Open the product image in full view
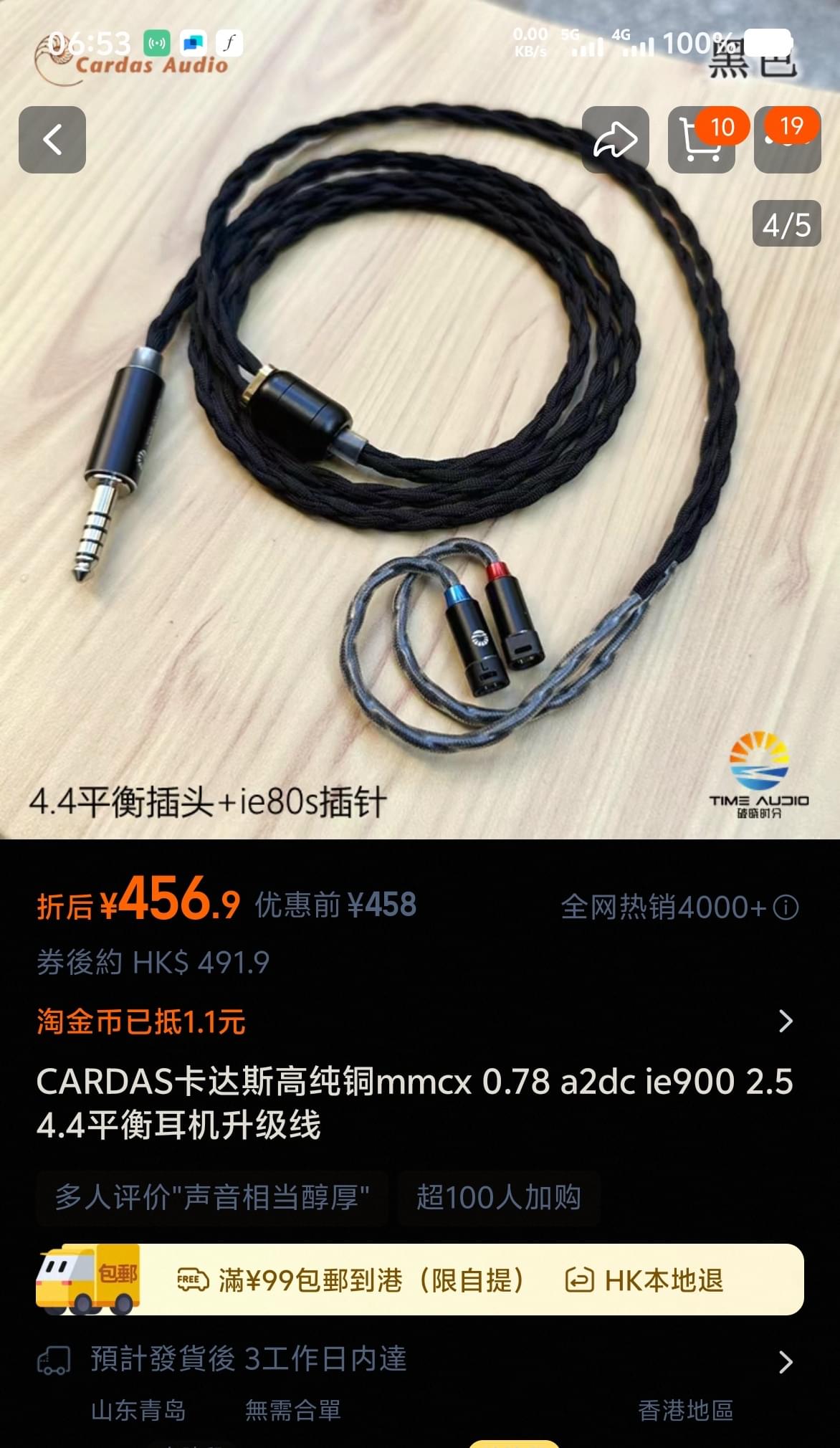Image resolution: width=840 pixels, height=1448 pixels. [x=420, y=459]
